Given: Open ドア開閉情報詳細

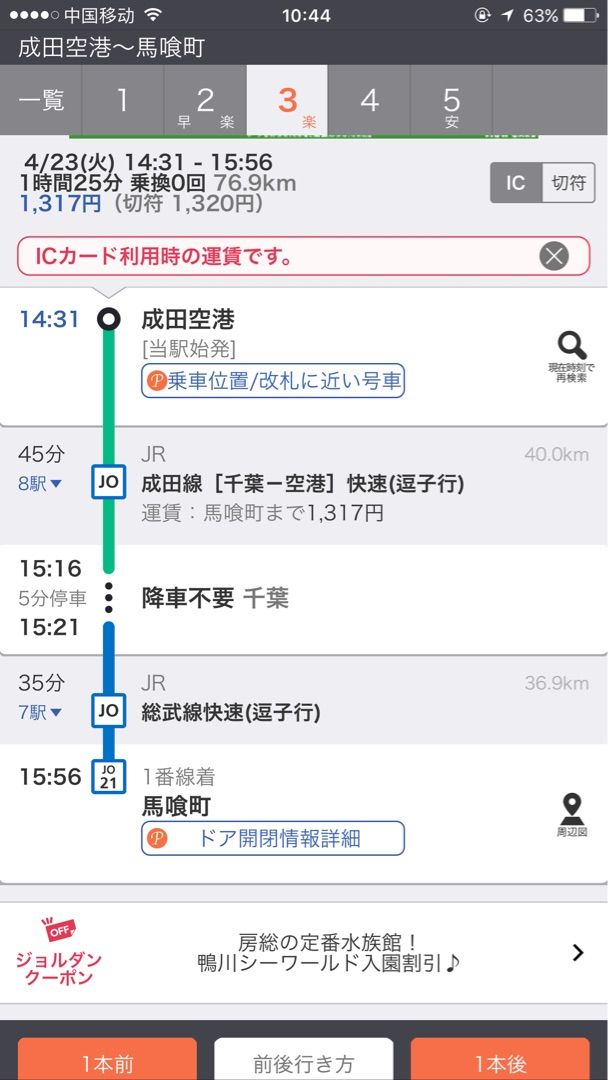Looking at the screenshot, I should click(273, 838).
